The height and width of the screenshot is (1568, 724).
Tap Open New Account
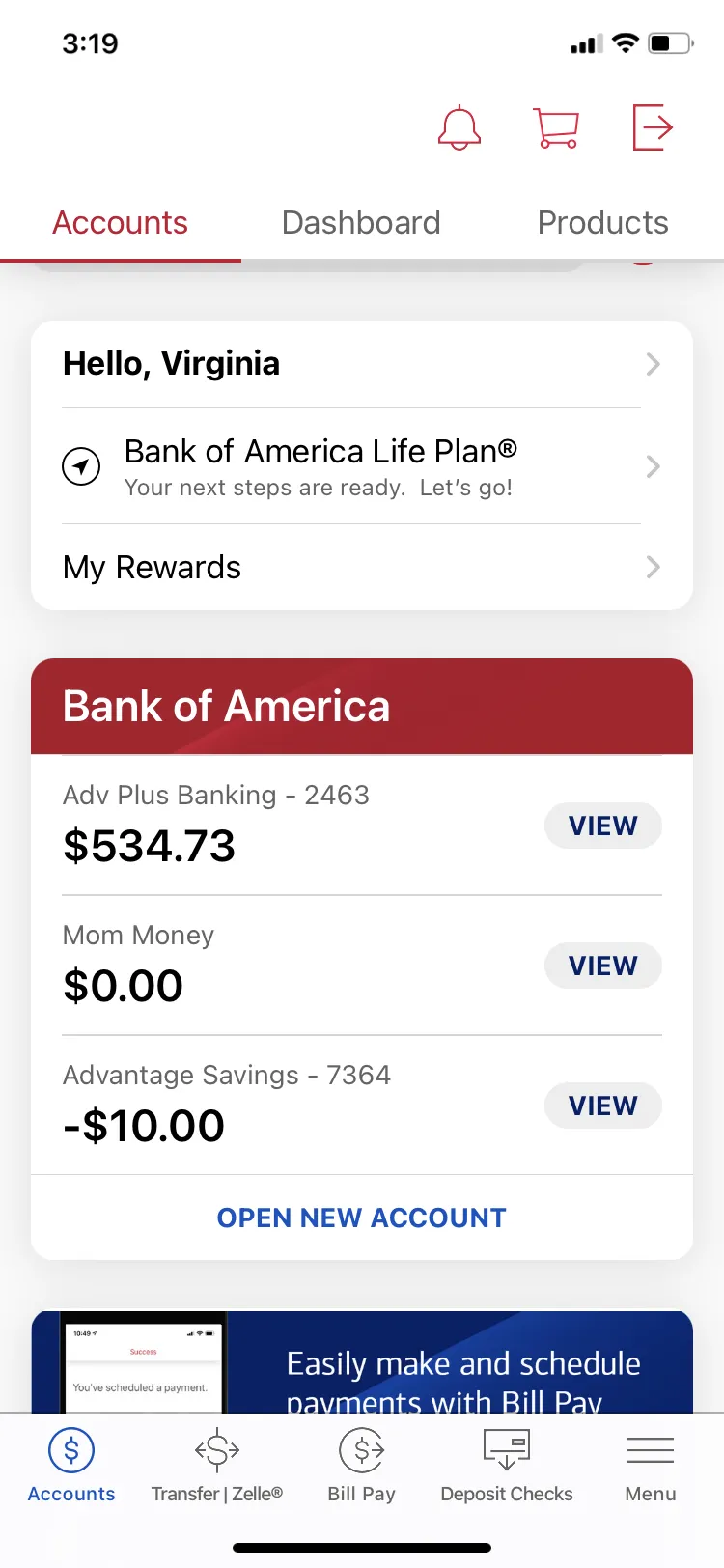pos(362,1218)
